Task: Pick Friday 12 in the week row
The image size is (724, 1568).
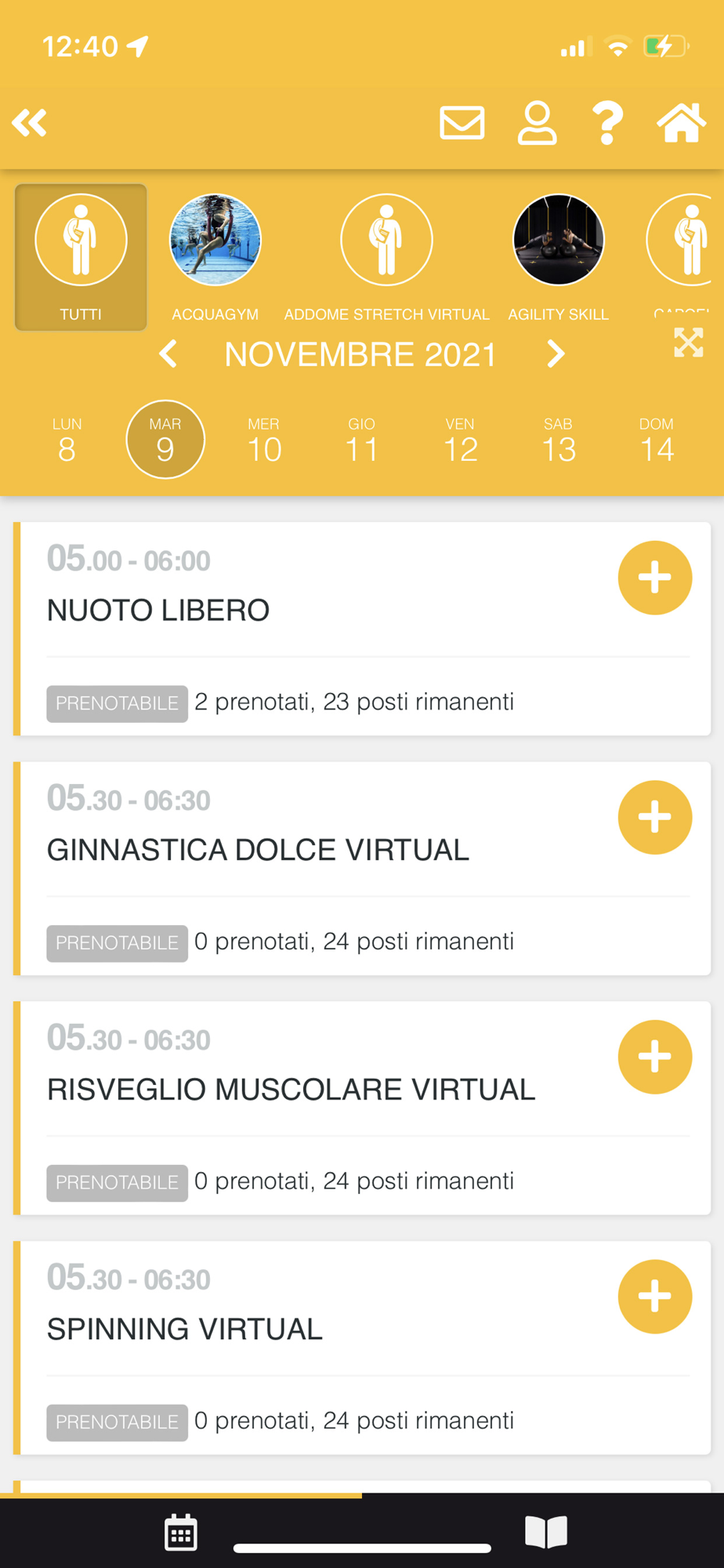Action: (x=460, y=440)
